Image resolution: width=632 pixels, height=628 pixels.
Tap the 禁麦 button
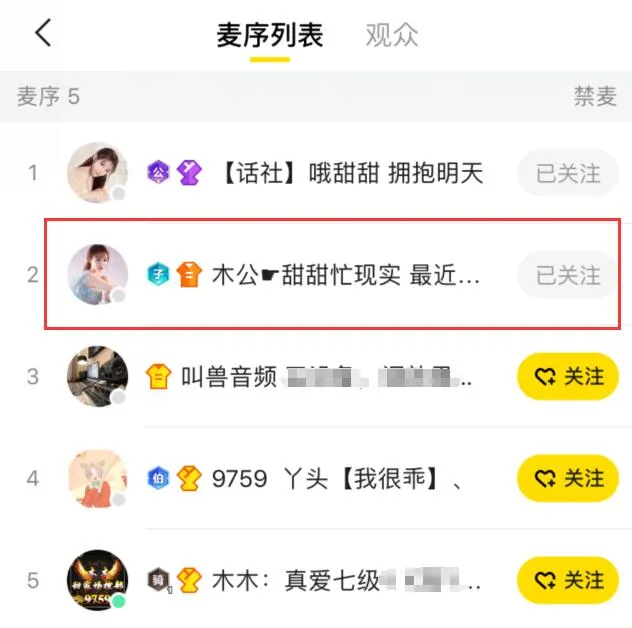pos(594,97)
